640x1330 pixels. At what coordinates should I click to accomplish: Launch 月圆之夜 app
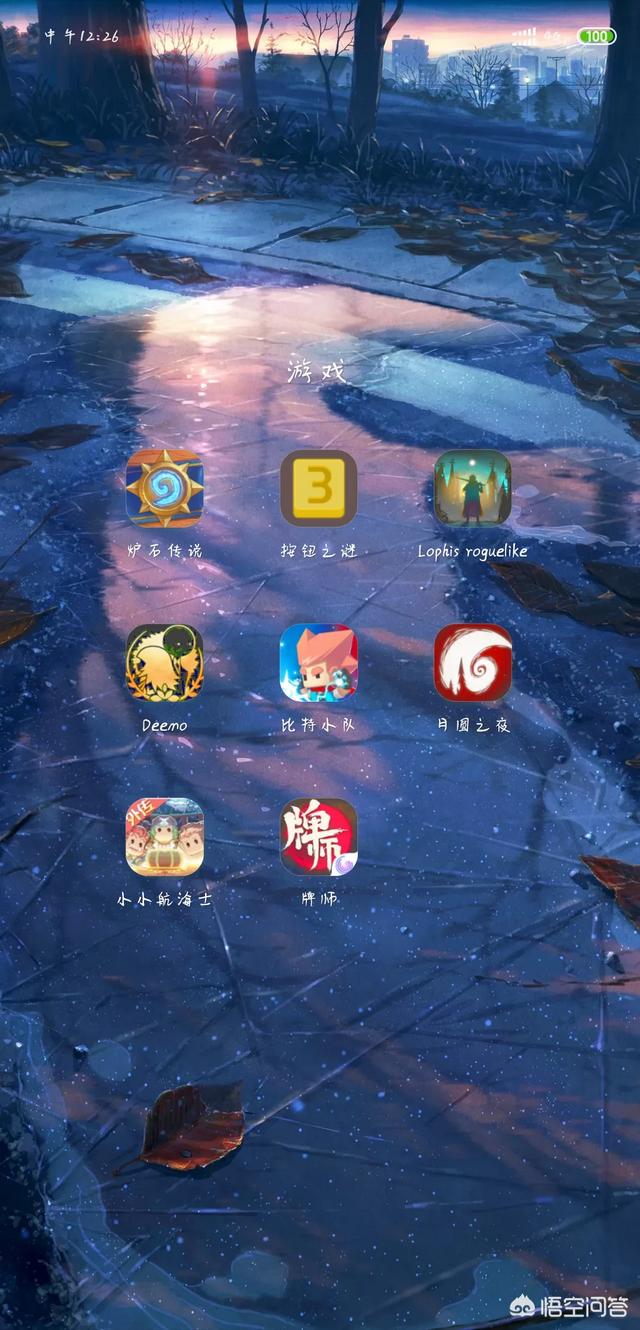pyautogui.click(x=472, y=662)
